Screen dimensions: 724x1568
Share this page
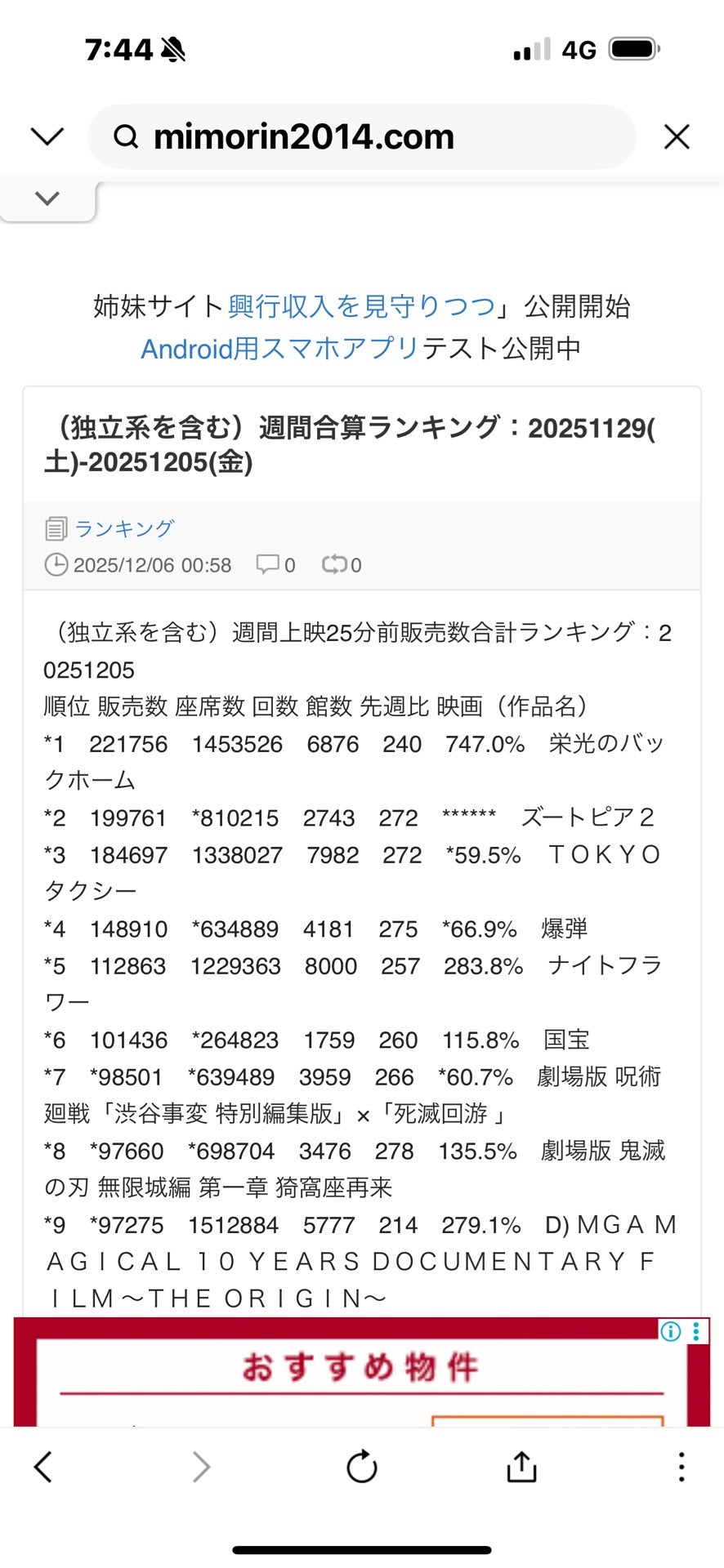pyautogui.click(x=521, y=1466)
